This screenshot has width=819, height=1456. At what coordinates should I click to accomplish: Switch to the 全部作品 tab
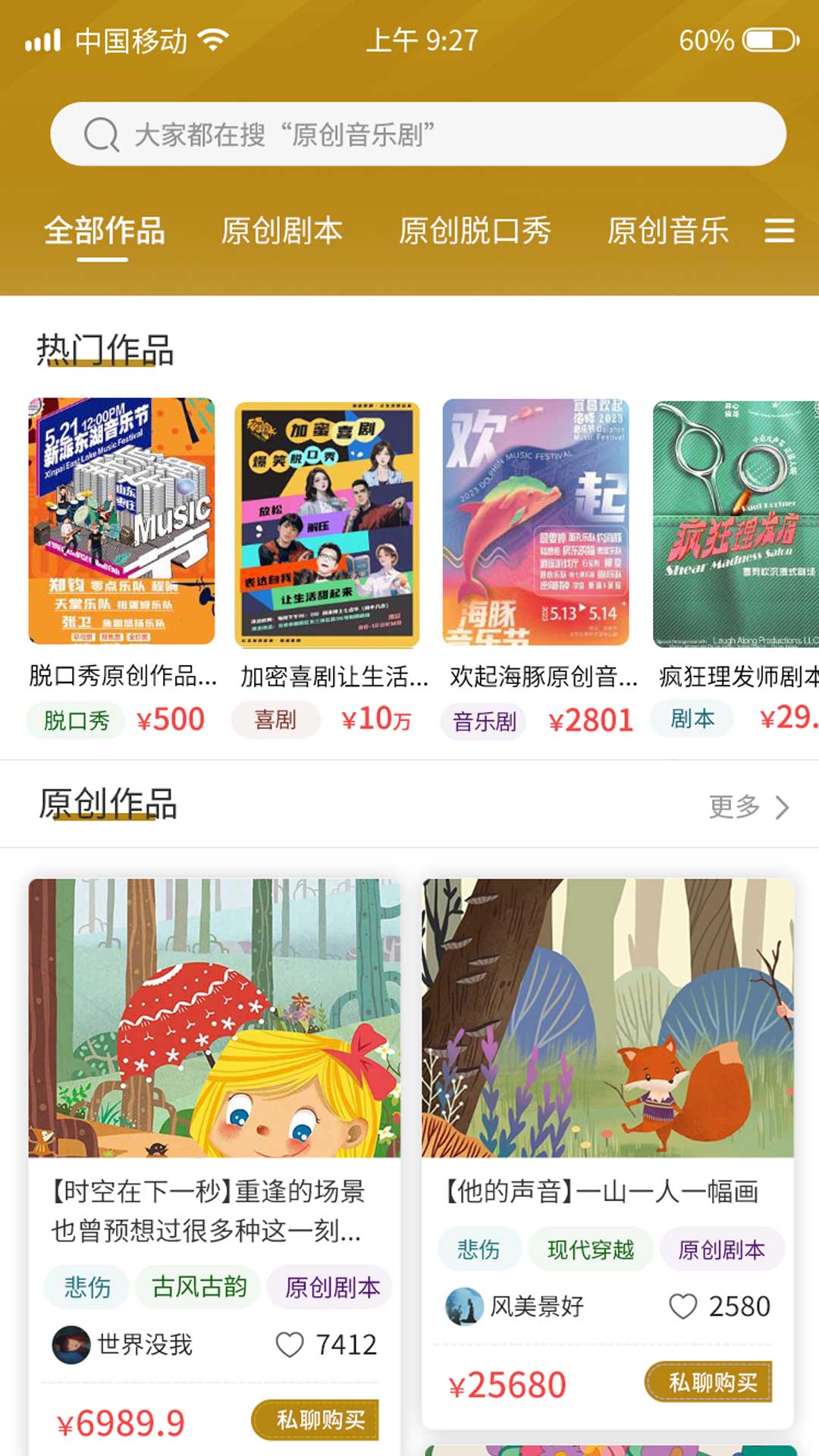(104, 231)
